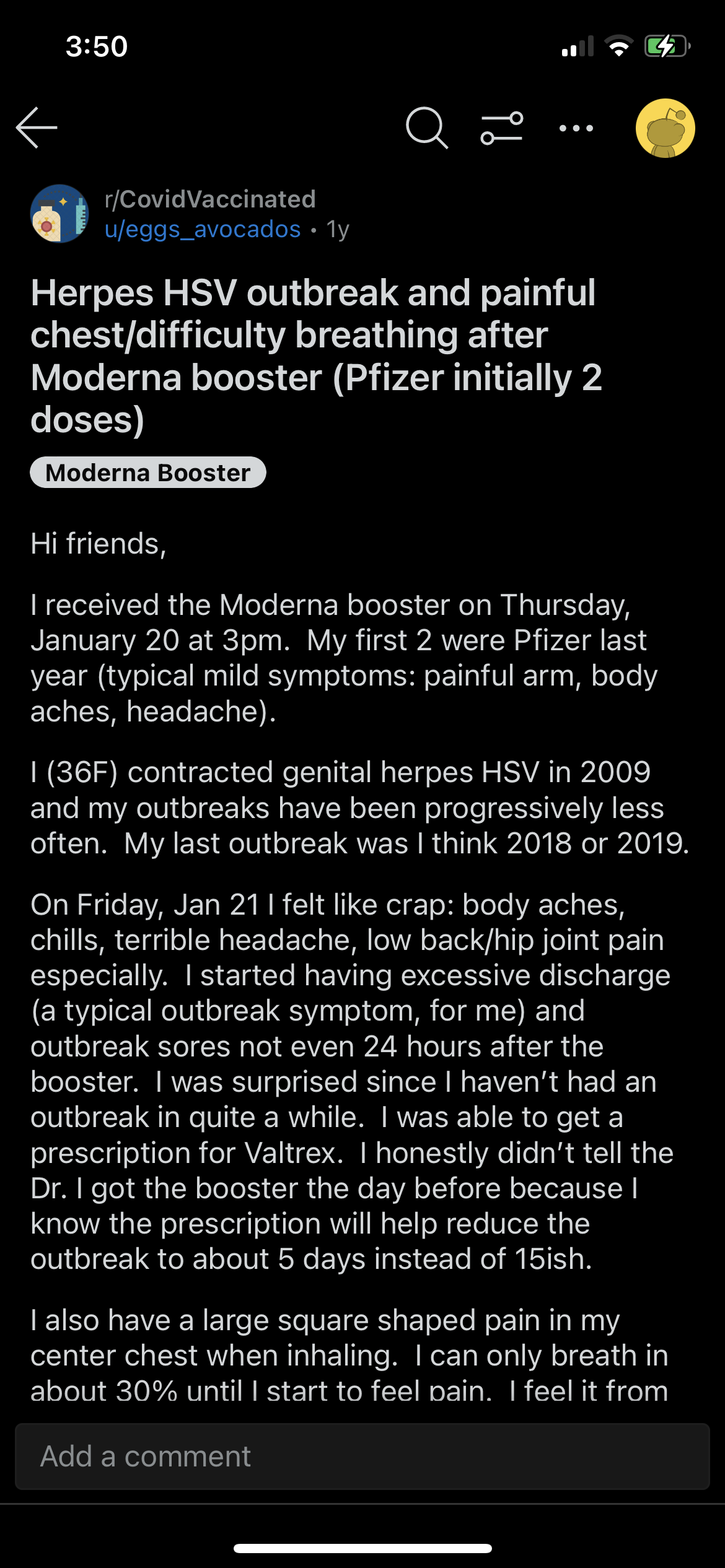The image size is (725, 1568).
Task: Open the search icon
Action: (426, 128)
